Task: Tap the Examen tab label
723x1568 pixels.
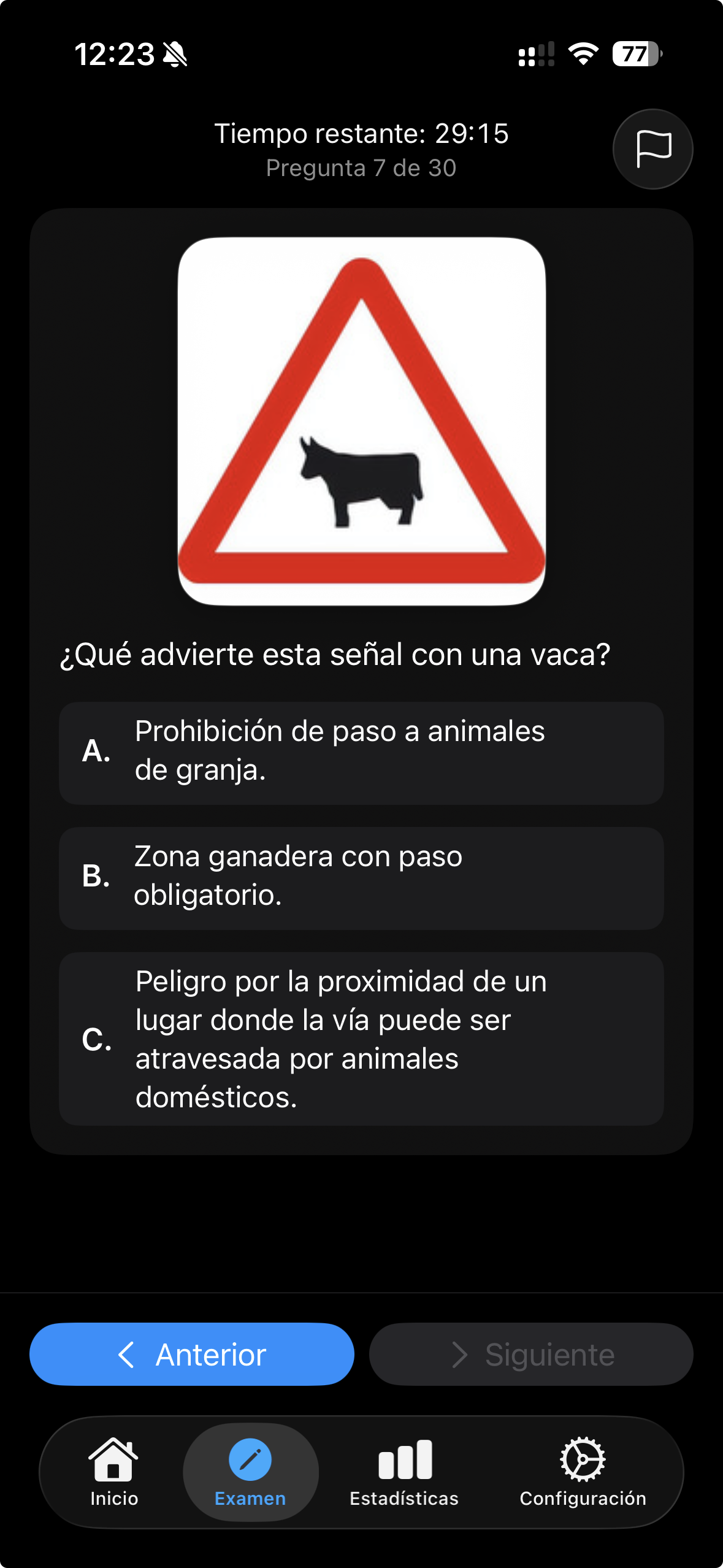Action: pyautogui.click(x=250, y=1498)
